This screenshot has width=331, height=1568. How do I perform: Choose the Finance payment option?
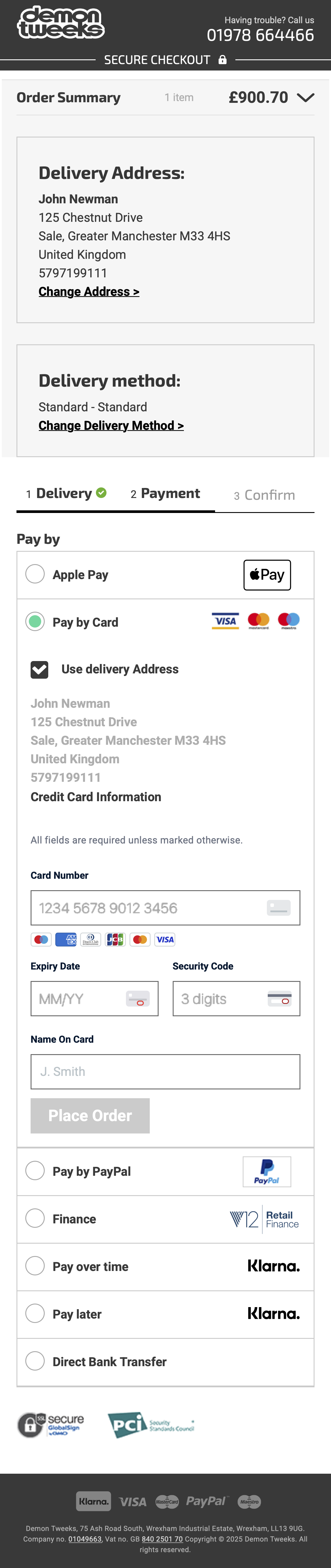pos(35,1219)
